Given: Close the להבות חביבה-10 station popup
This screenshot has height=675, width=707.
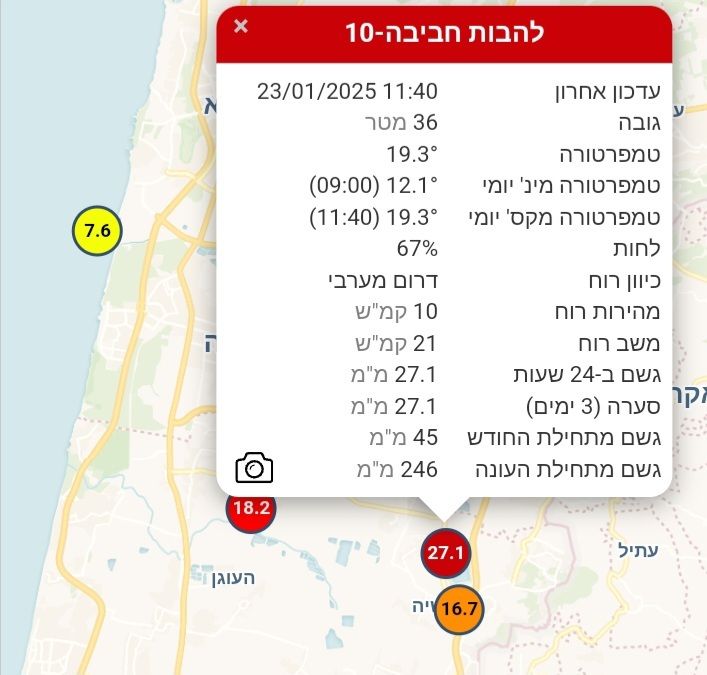Looking at the screenshot, I should pyautogui.click(x=241, y=27).
